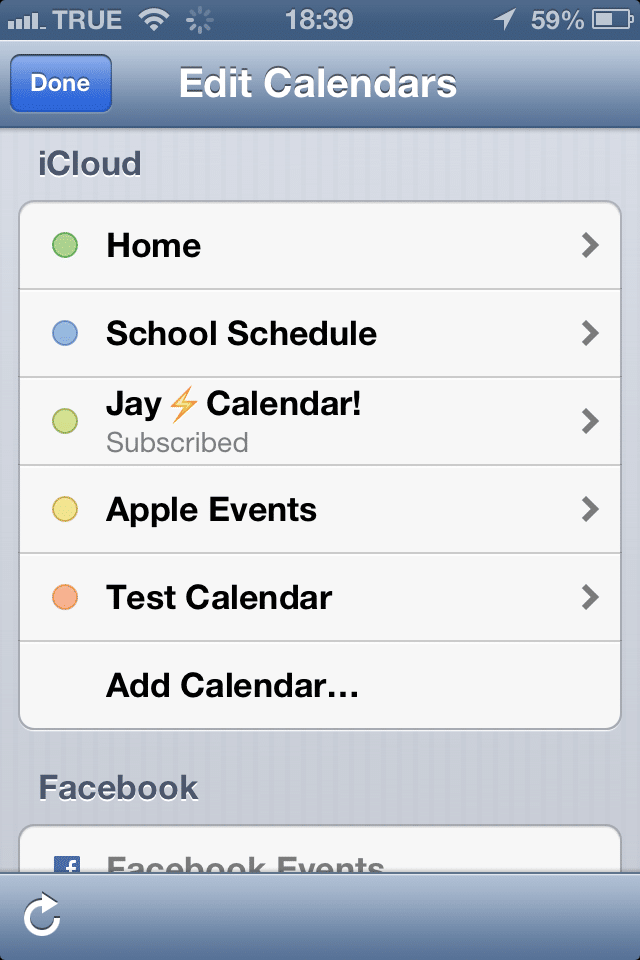Tap the Done button
The height and width of the screenshot is (960, 640).
[60, 84]
